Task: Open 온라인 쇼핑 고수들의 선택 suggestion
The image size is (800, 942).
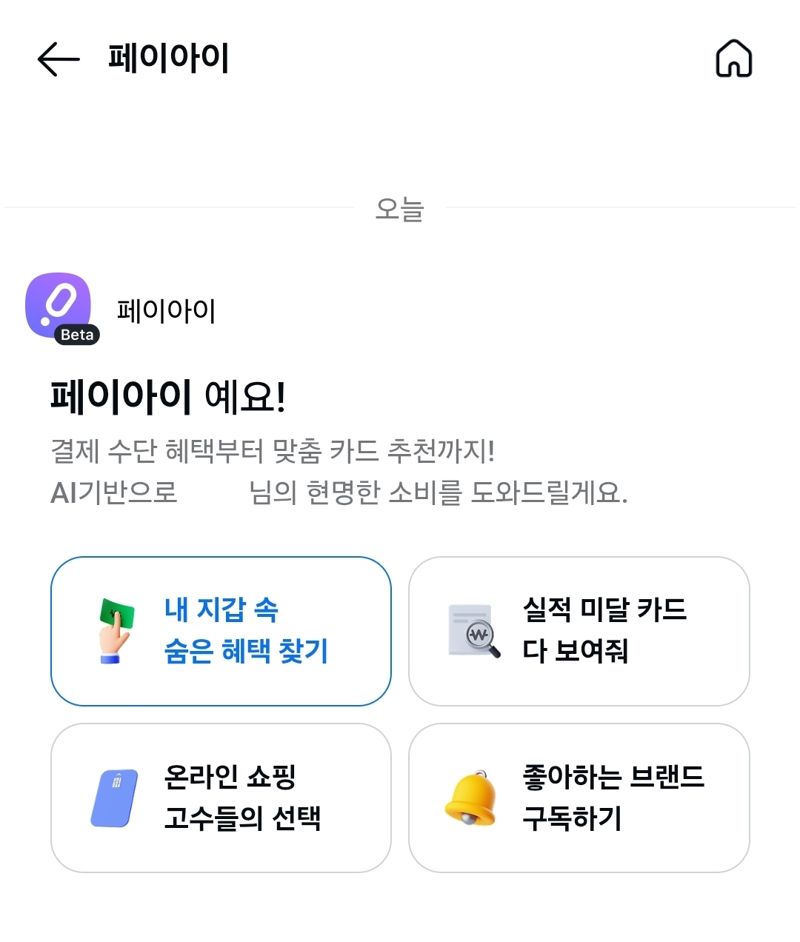Action: 220,798
